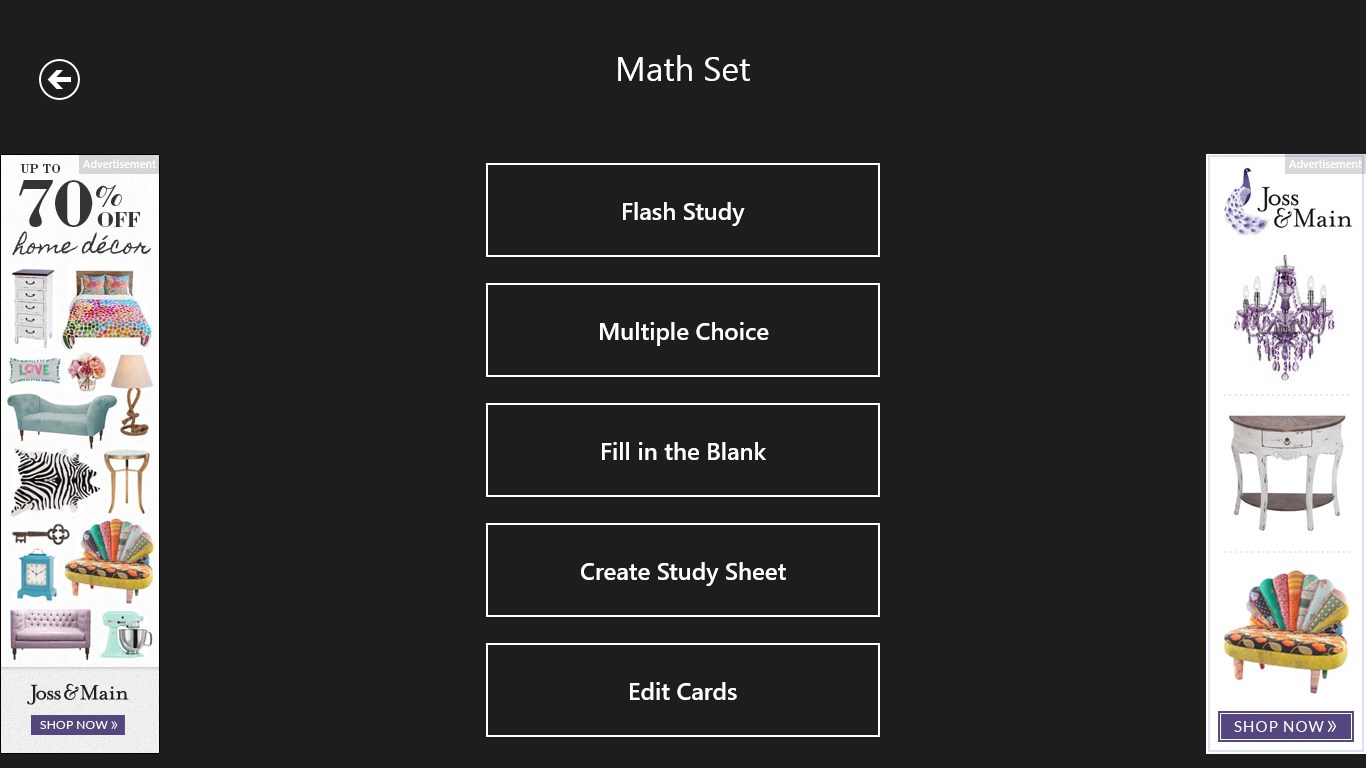
Task: Start Flash Study mode
Action: pyautogui.click(x=683, y=211)
